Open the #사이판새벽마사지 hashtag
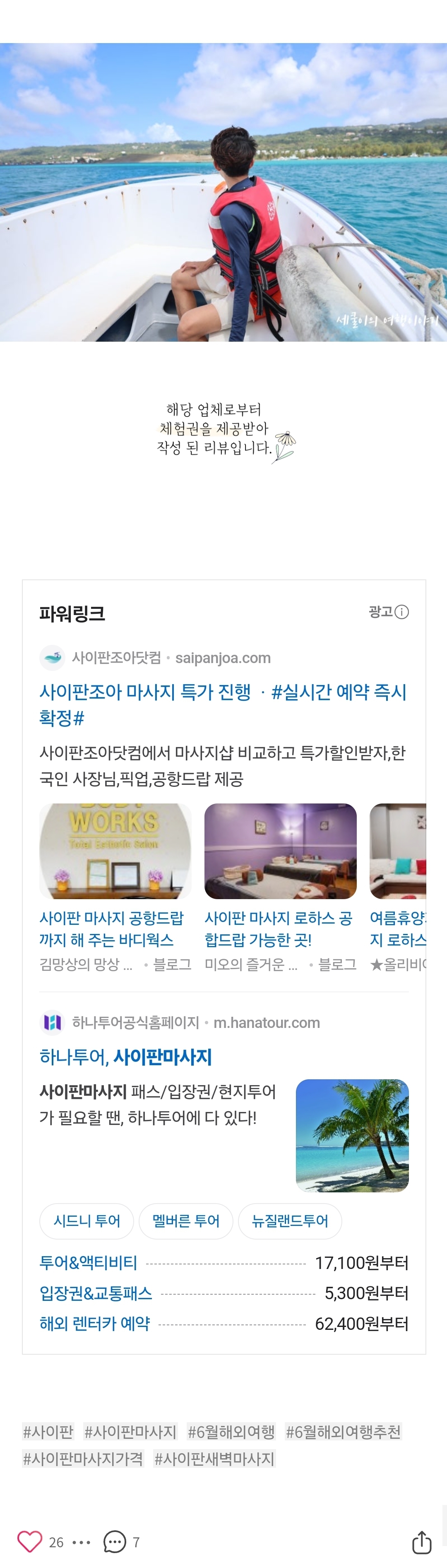This screenshot has width=447, height=1568. click(214, 1459)
